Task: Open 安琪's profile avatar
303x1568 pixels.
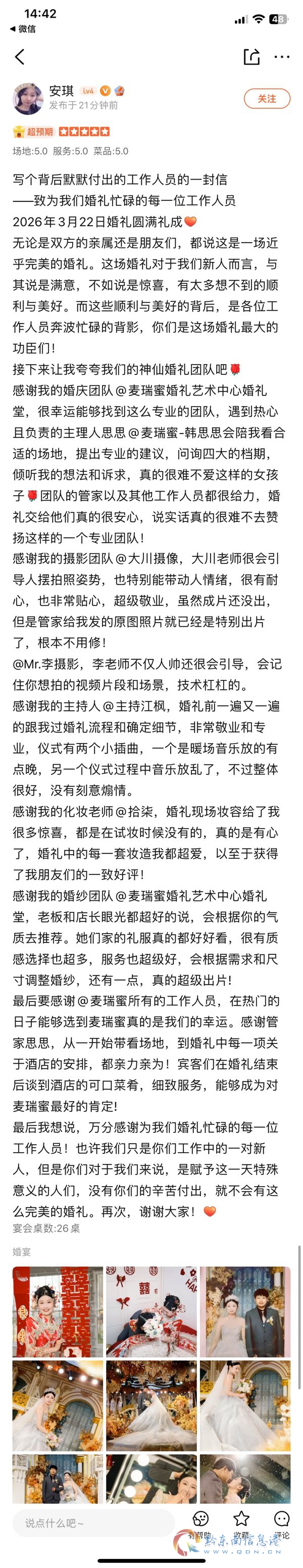Action: [x=28, y=98]
